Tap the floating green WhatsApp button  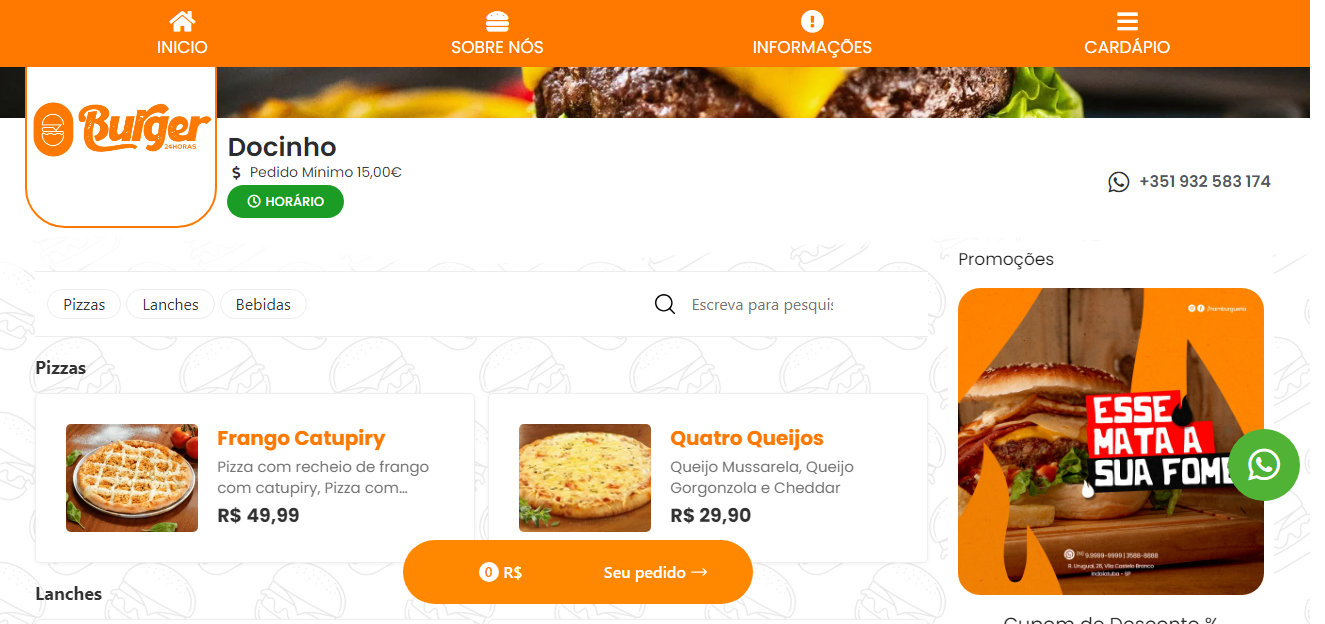[1264, 465]
